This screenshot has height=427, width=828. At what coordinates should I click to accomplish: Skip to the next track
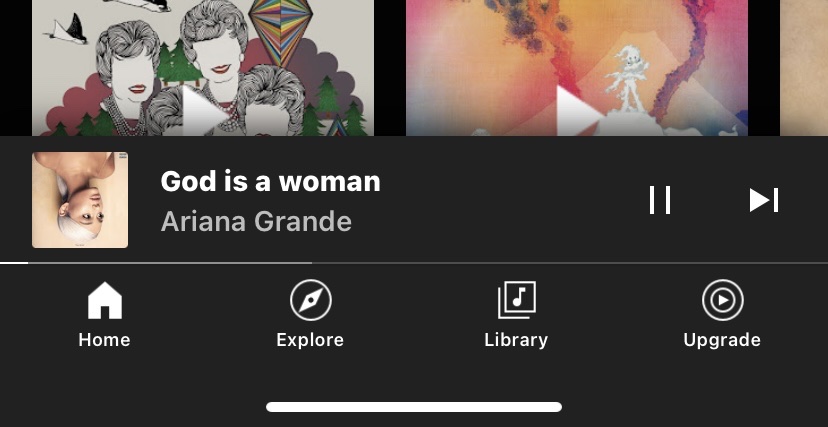pos(764,200)
